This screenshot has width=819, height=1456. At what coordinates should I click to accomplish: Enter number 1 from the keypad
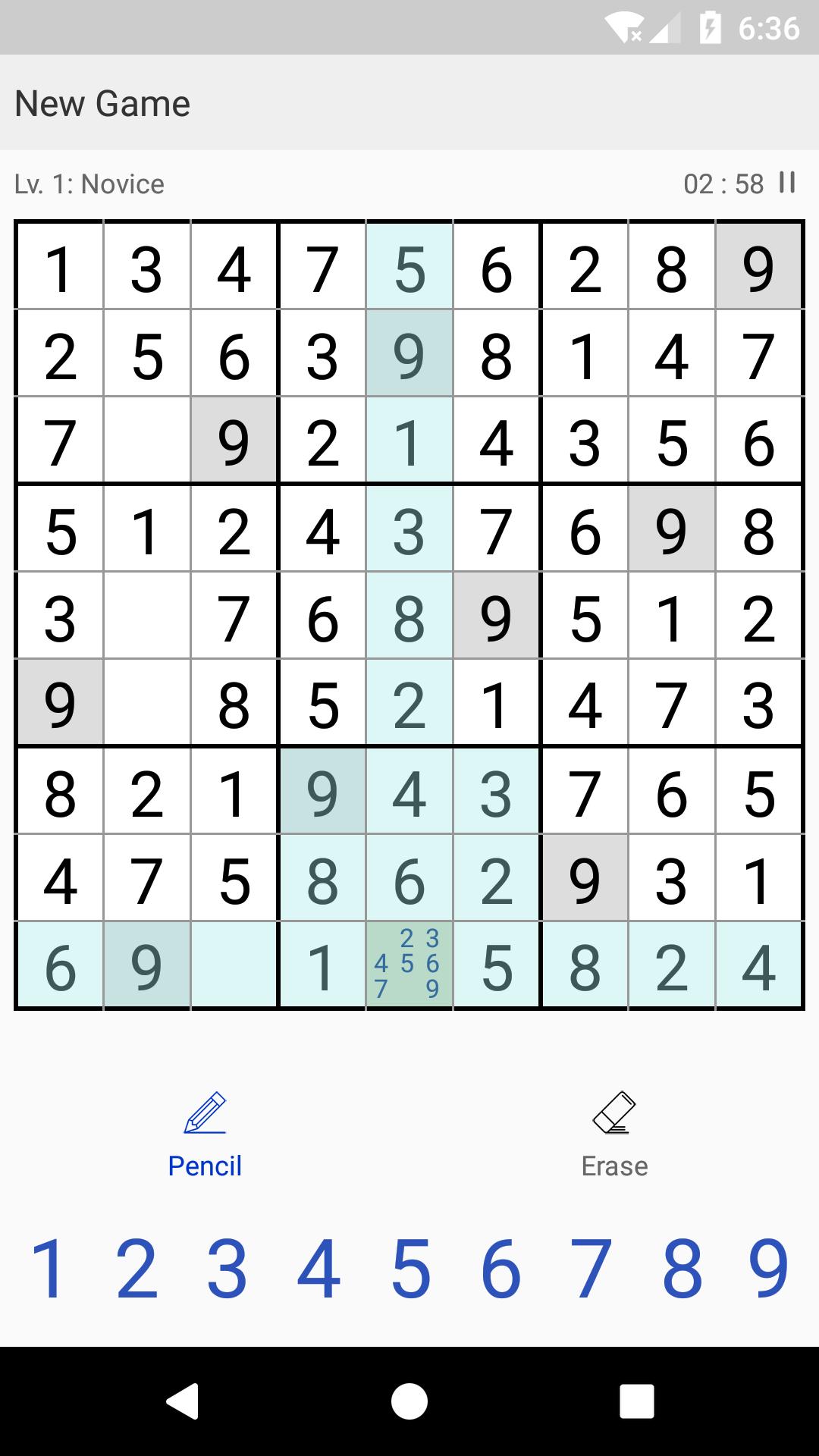coord(48,1268)
